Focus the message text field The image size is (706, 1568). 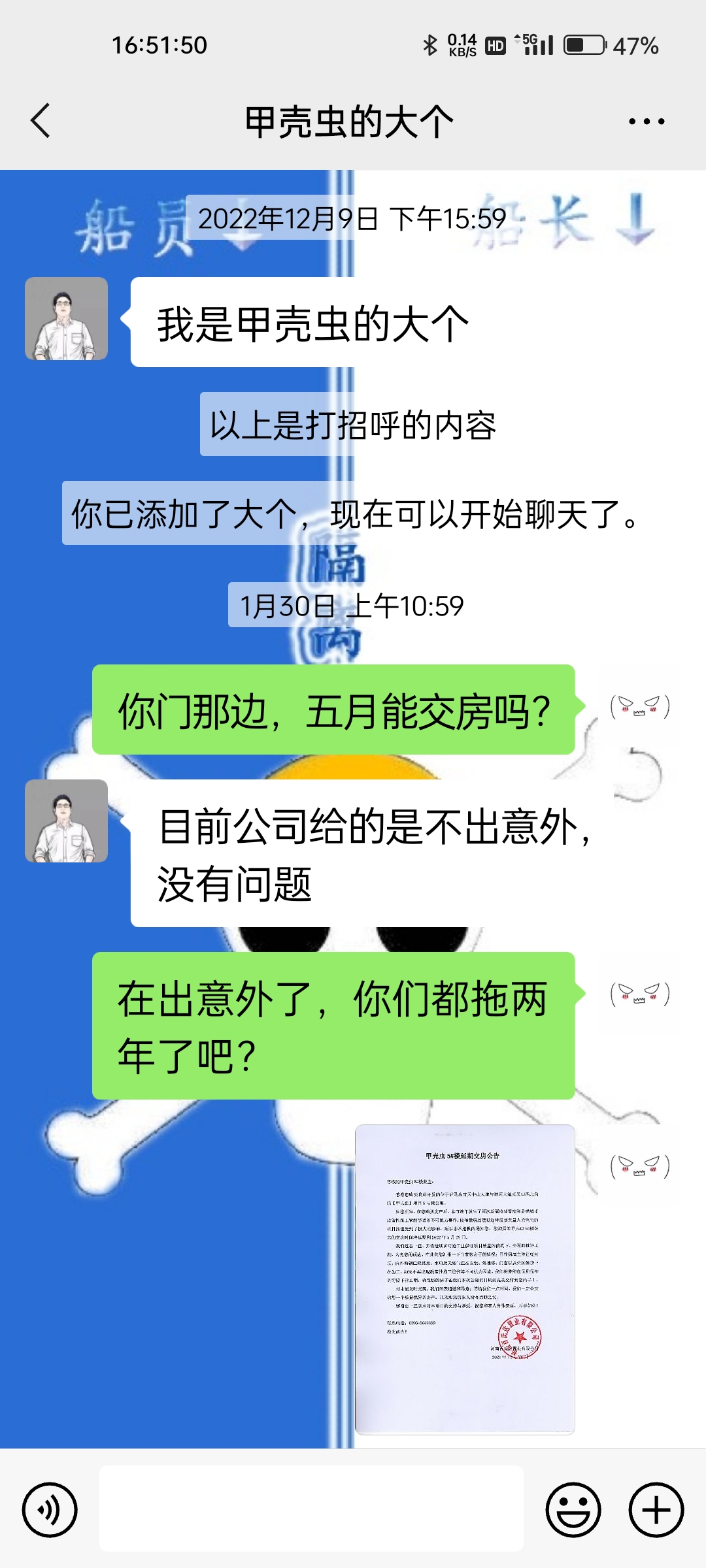[x=311, y=1509]
